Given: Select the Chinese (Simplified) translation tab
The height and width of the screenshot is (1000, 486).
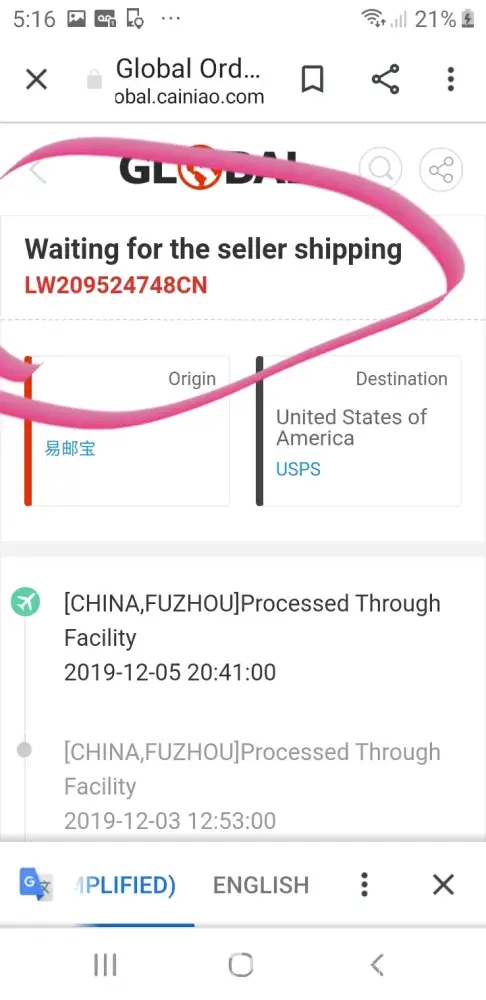Looking at the screenshot, I should (x=125, y=885).
